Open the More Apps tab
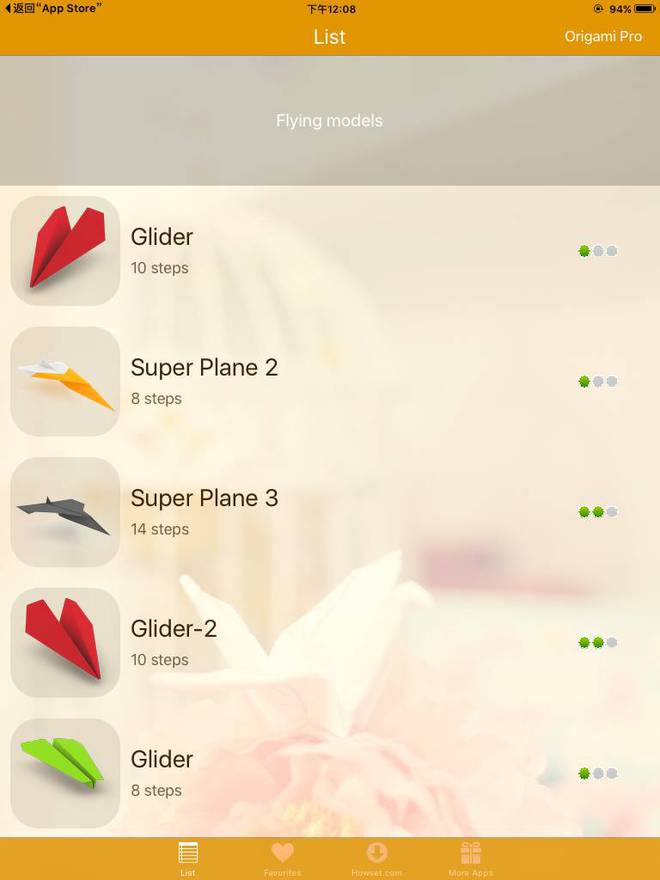The image size is (660, 880). [471, 858]
